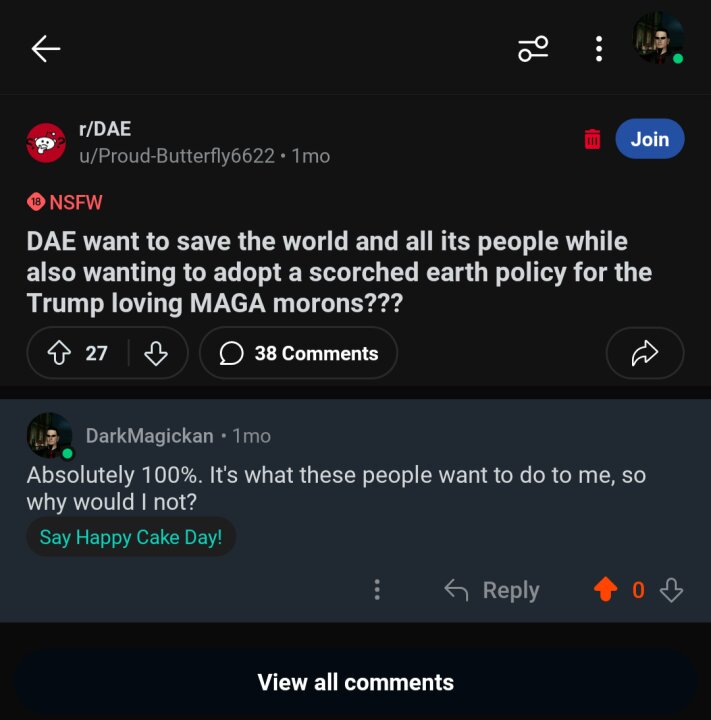The width and height of the screenshot is (711, 720).
Task: Join the r/DAE community
Action: pos(649,139)
